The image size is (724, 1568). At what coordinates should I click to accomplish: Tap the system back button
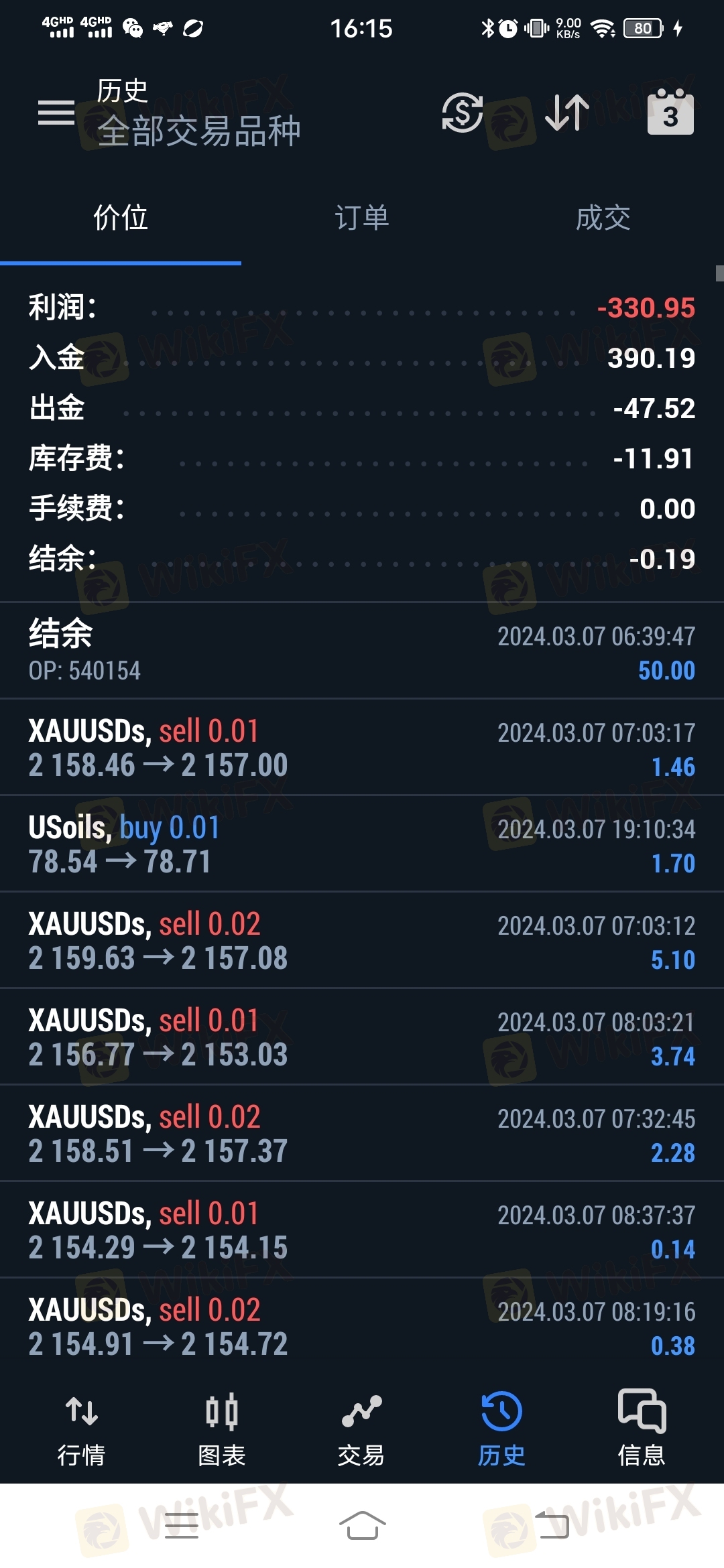(552, 1526)
